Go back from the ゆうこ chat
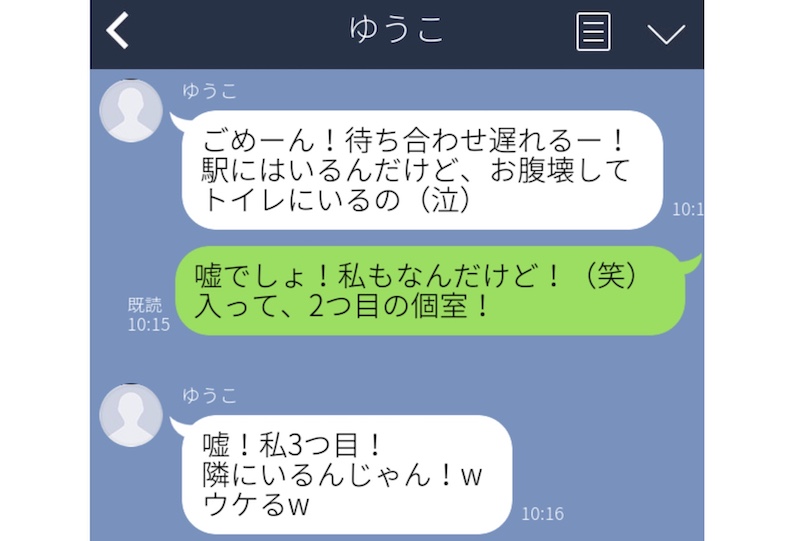 tap(118, 32)
